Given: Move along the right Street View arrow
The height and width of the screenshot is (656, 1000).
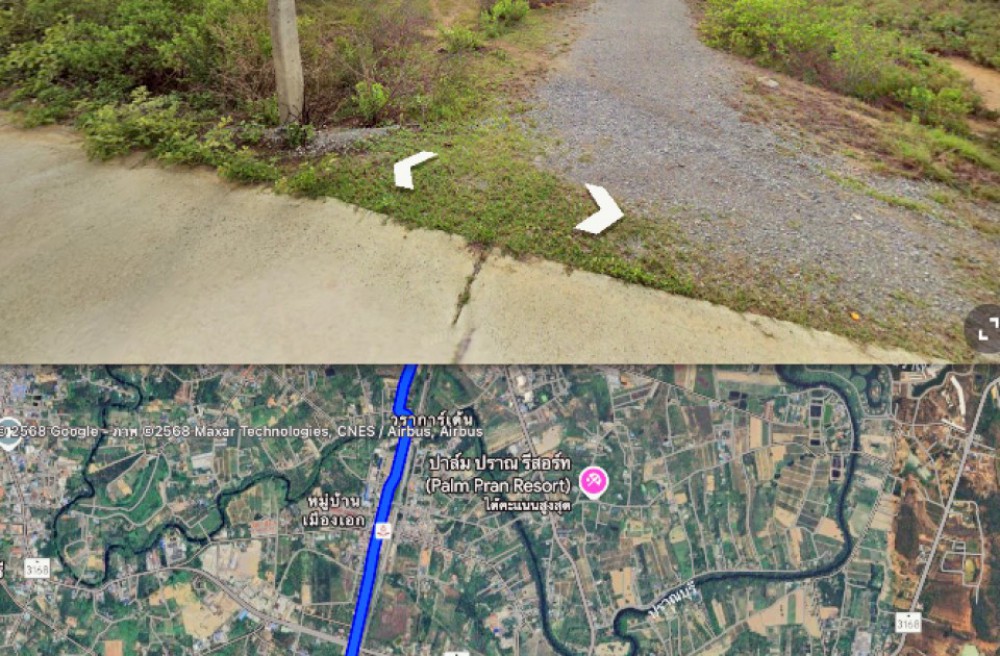Looking at the screenshot, I should point(602,210).
